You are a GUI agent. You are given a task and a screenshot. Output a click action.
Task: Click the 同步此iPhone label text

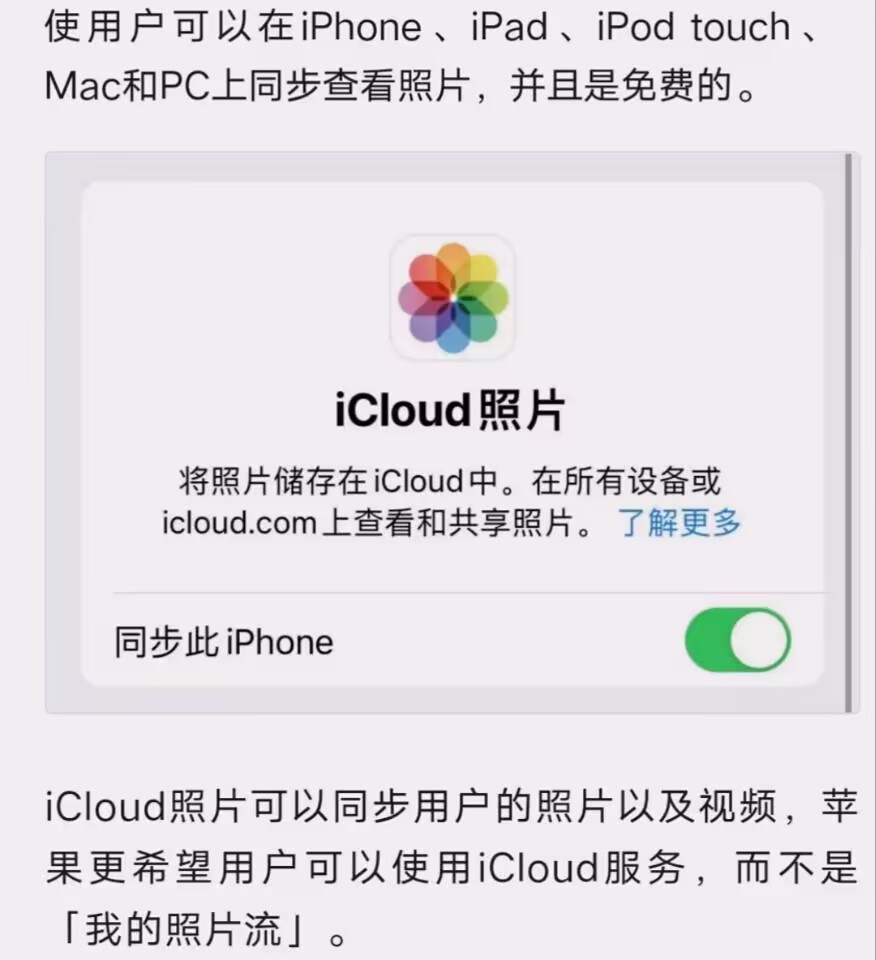pos(222,641)
